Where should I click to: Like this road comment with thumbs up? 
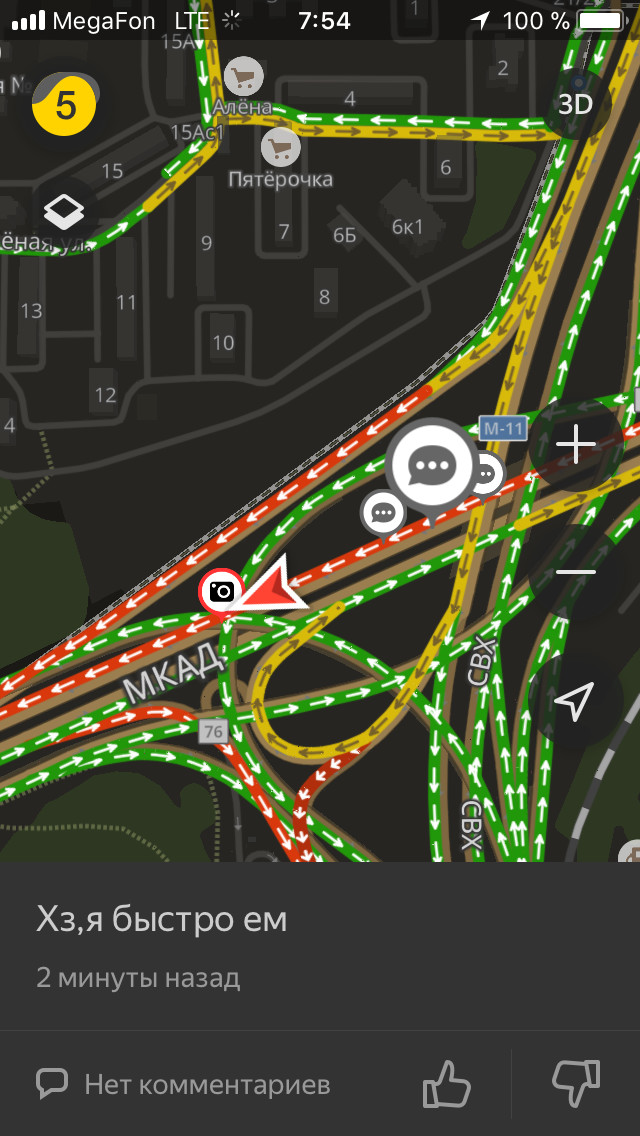[x=446, y=1083]
